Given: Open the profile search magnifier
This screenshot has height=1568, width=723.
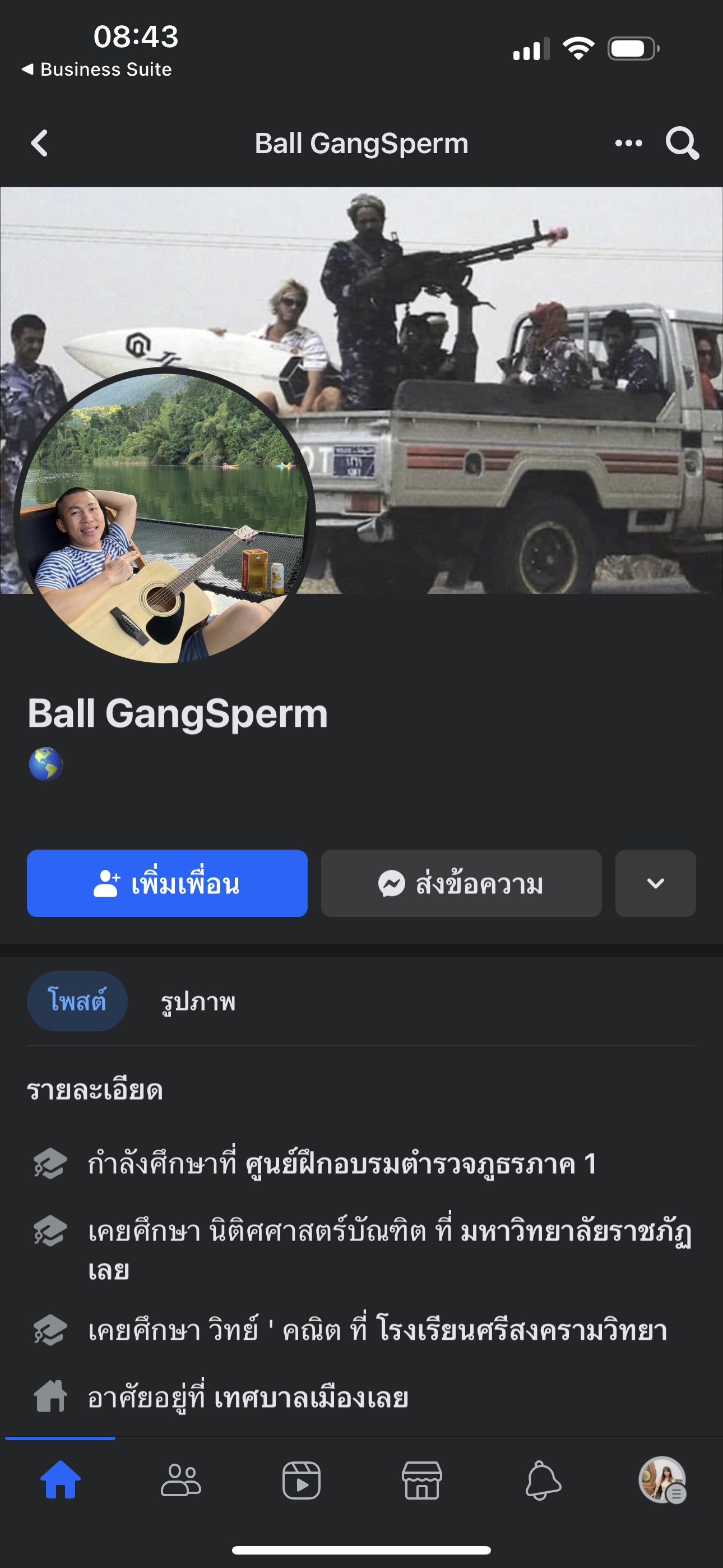Looking at the screenshot, I should coord(682,144).
